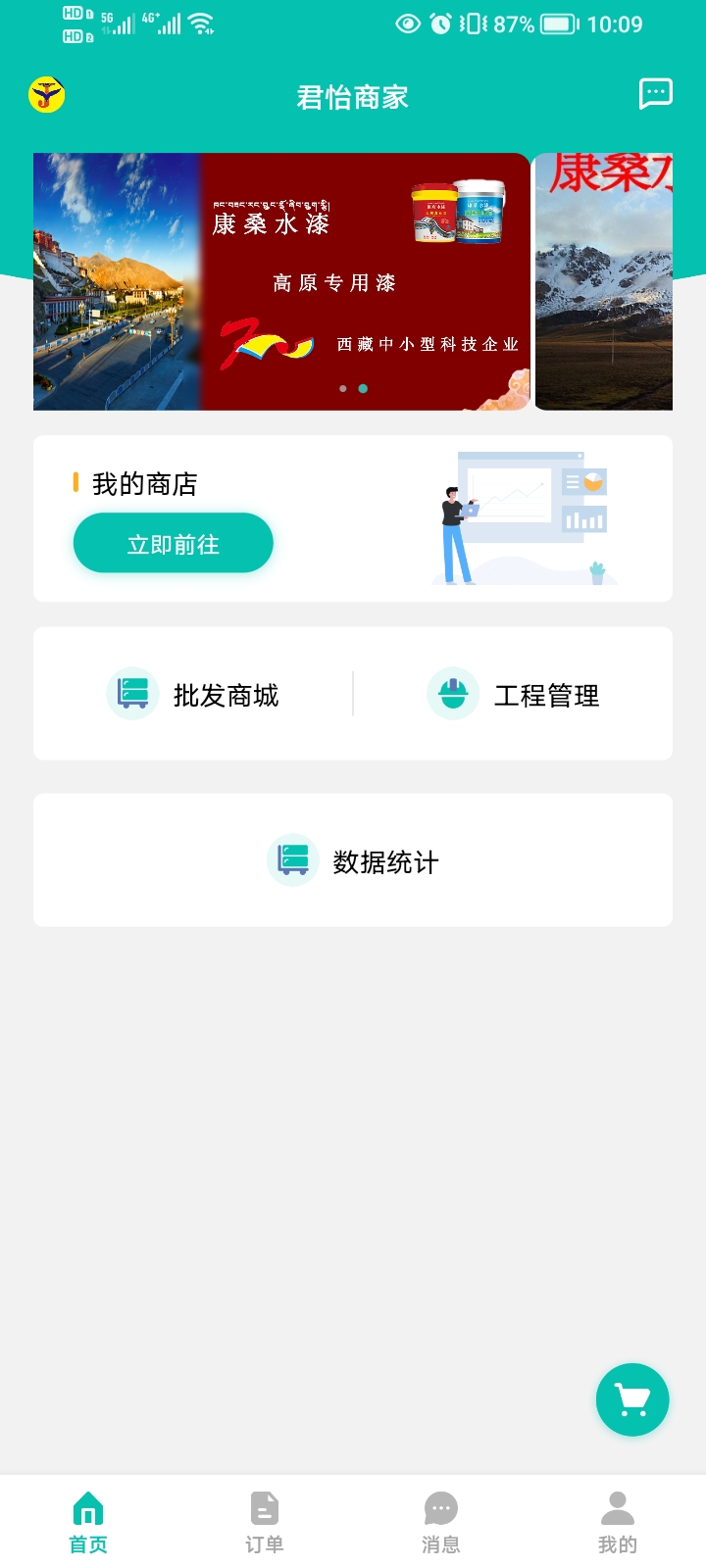Tap 立即前往 to visit my shop
This screenshot has width=706, height=1568.
174,544
